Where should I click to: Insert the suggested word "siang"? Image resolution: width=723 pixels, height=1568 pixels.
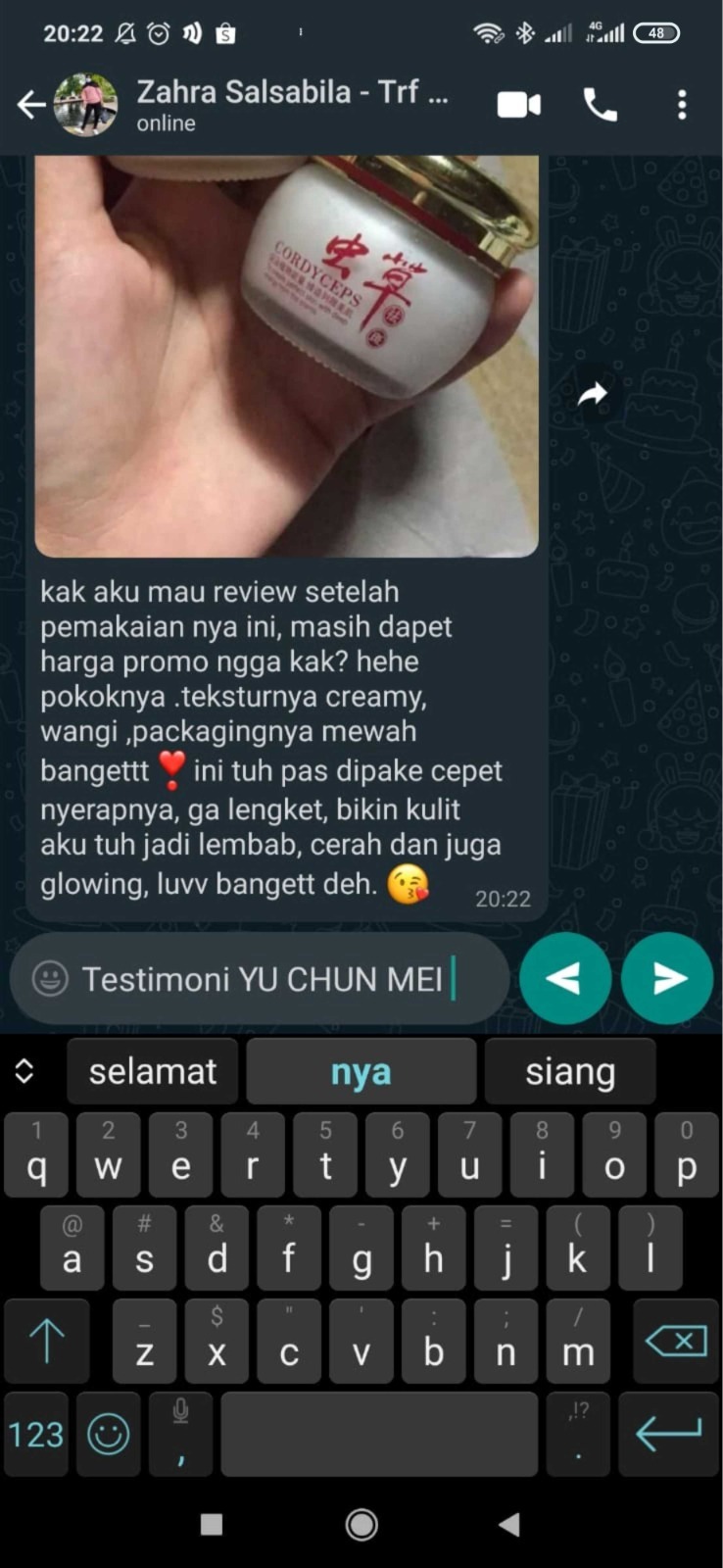[x=569, y=1071]
